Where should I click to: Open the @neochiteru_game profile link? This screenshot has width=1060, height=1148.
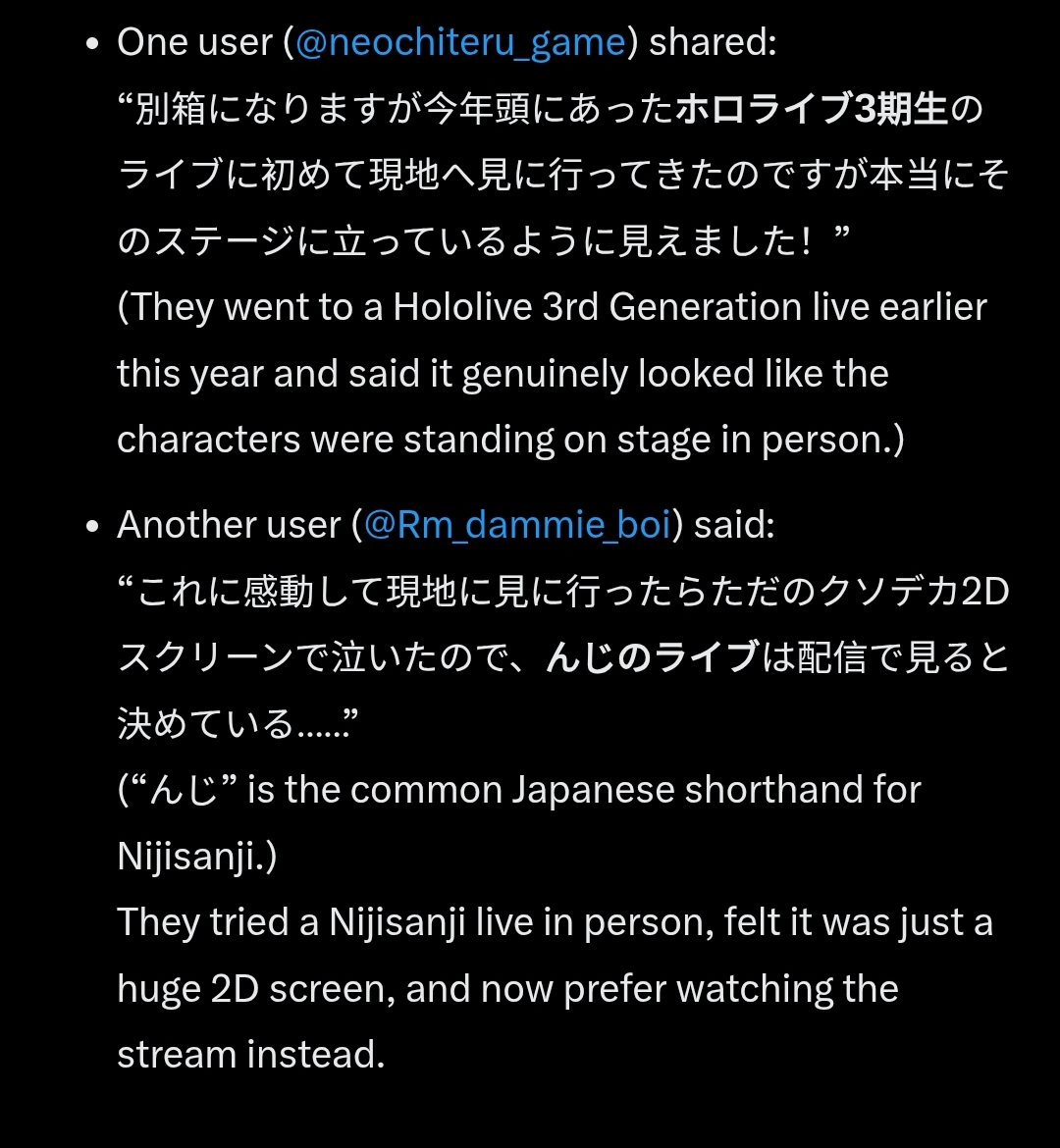(x=460, y=42)
